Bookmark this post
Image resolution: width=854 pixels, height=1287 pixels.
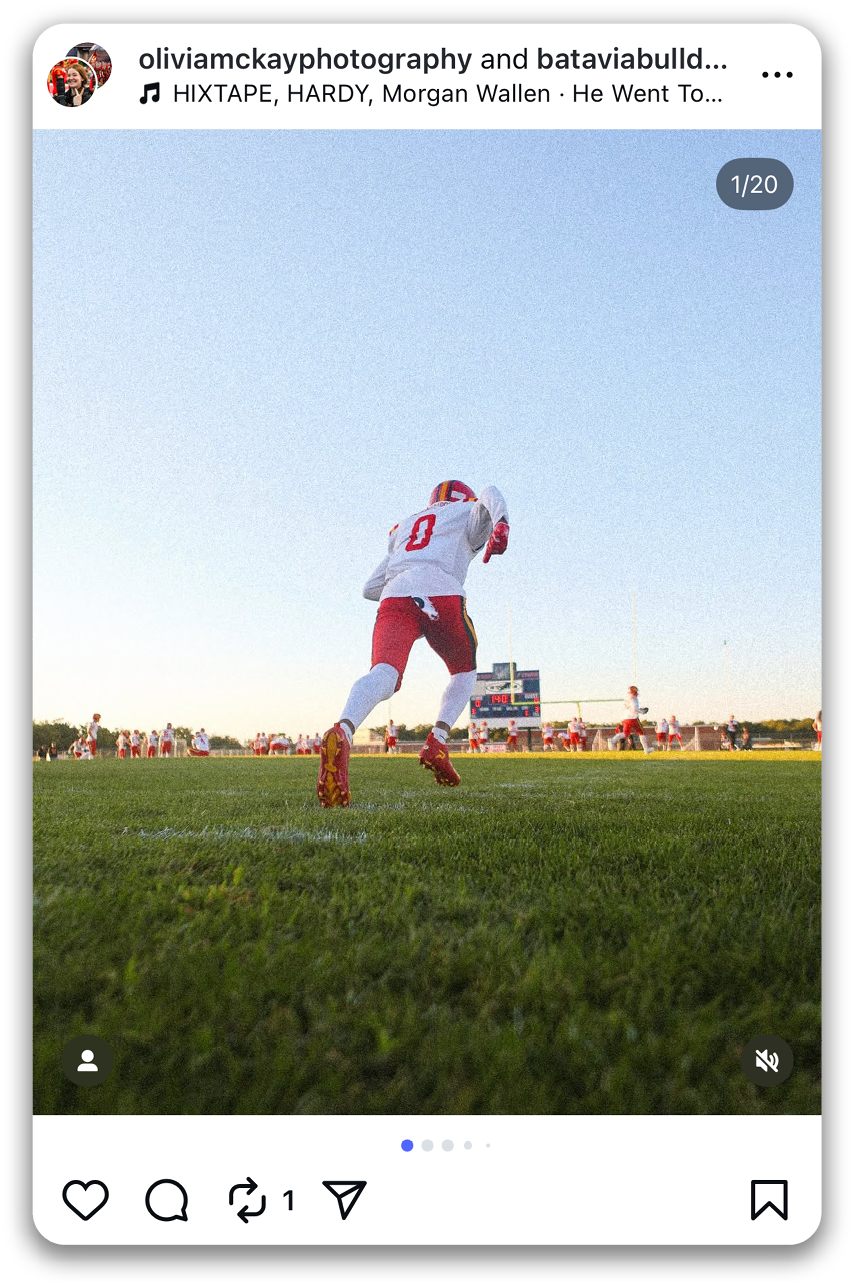(x=769, y=1200)
